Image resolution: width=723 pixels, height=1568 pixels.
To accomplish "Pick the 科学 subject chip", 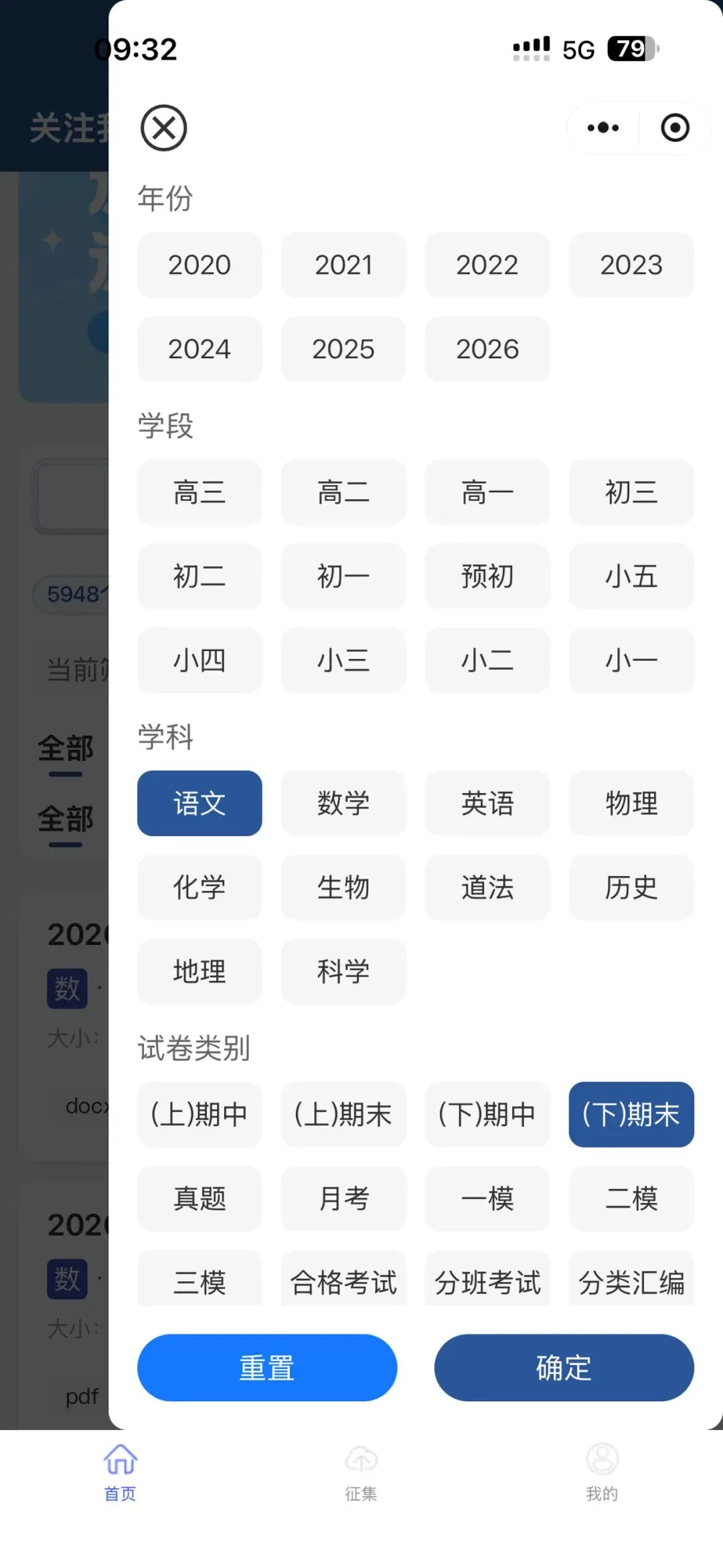I will (343, 971).
